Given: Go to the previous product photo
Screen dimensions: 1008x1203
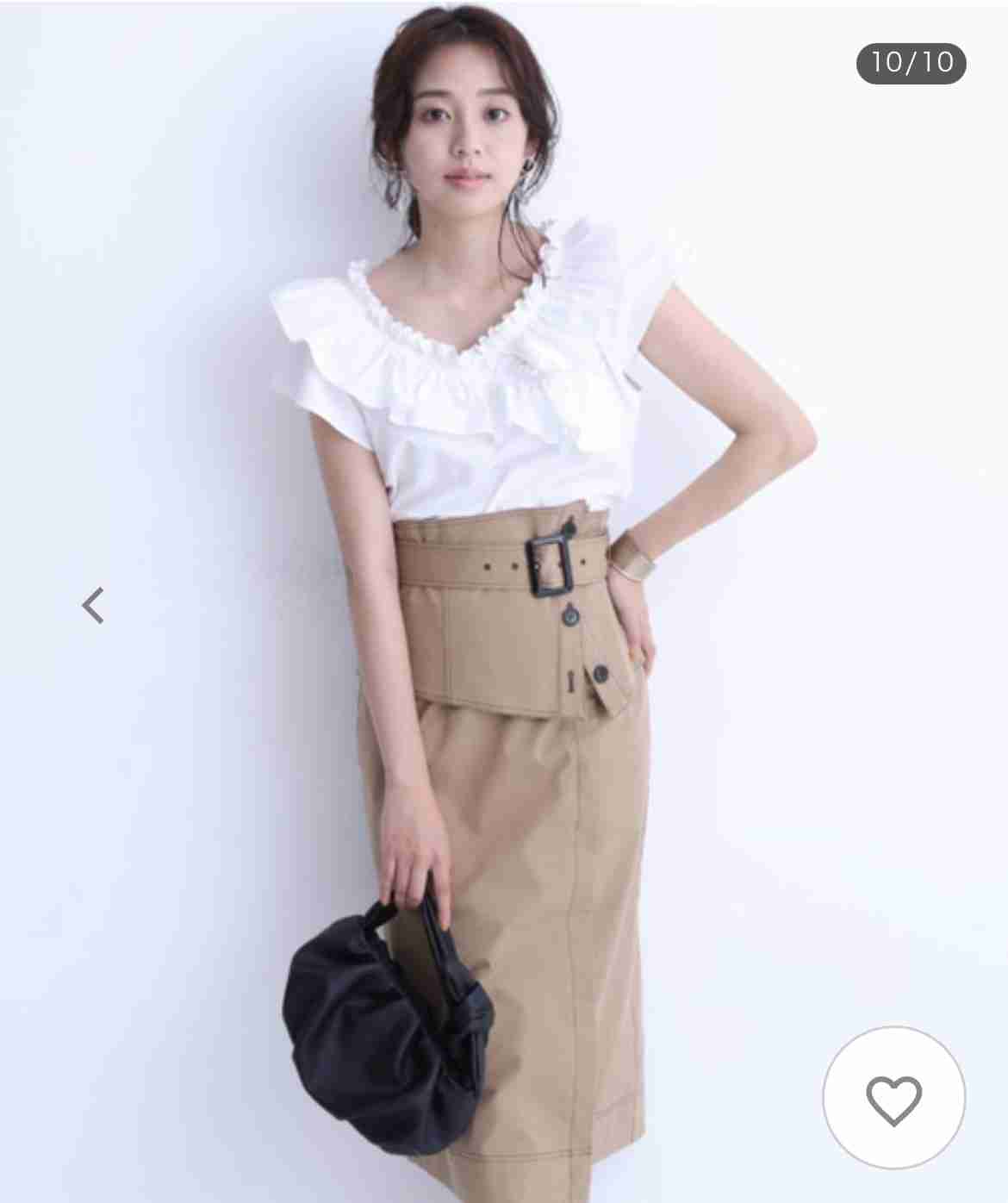Looking at the screenshot, I should (93, 606).
